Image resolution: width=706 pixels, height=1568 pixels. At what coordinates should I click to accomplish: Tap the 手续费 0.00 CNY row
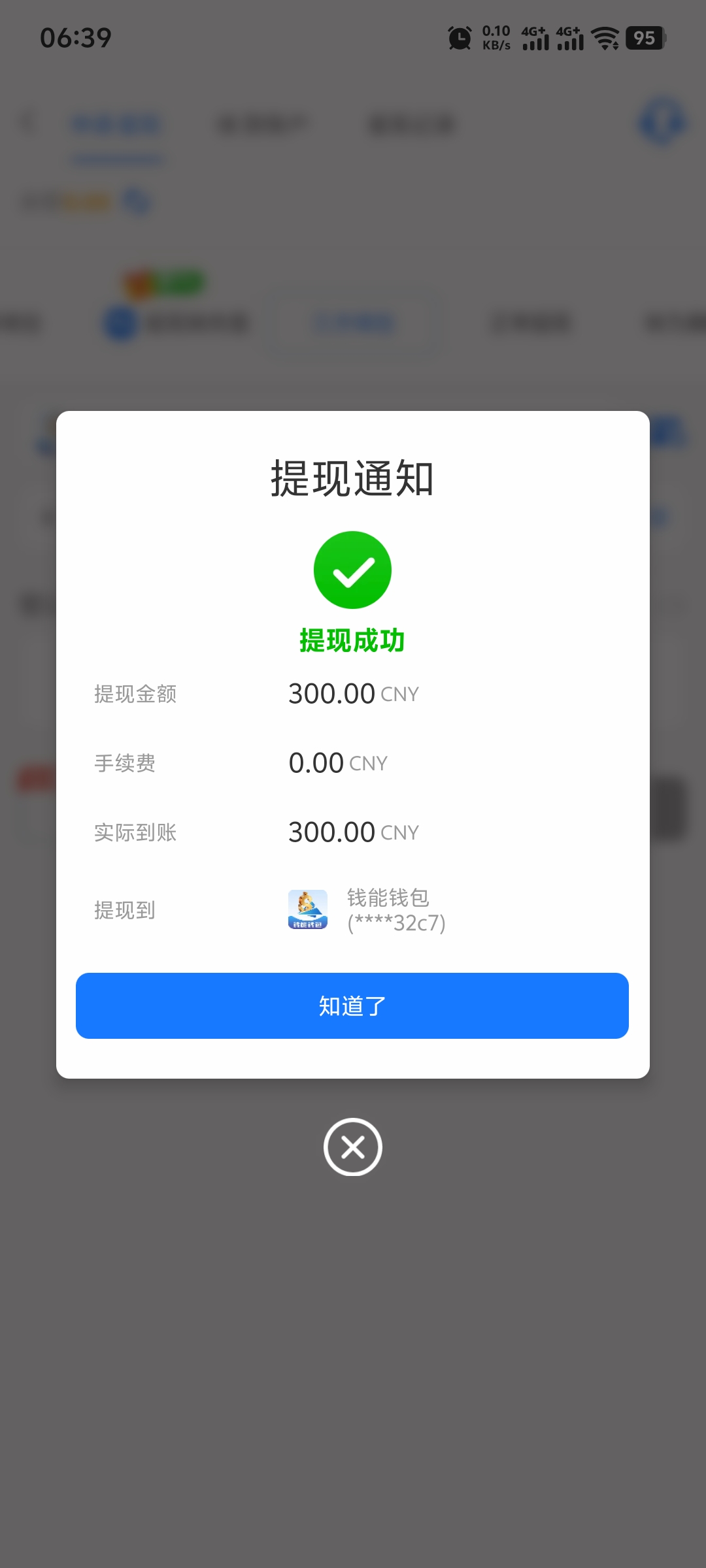point(339,762)
